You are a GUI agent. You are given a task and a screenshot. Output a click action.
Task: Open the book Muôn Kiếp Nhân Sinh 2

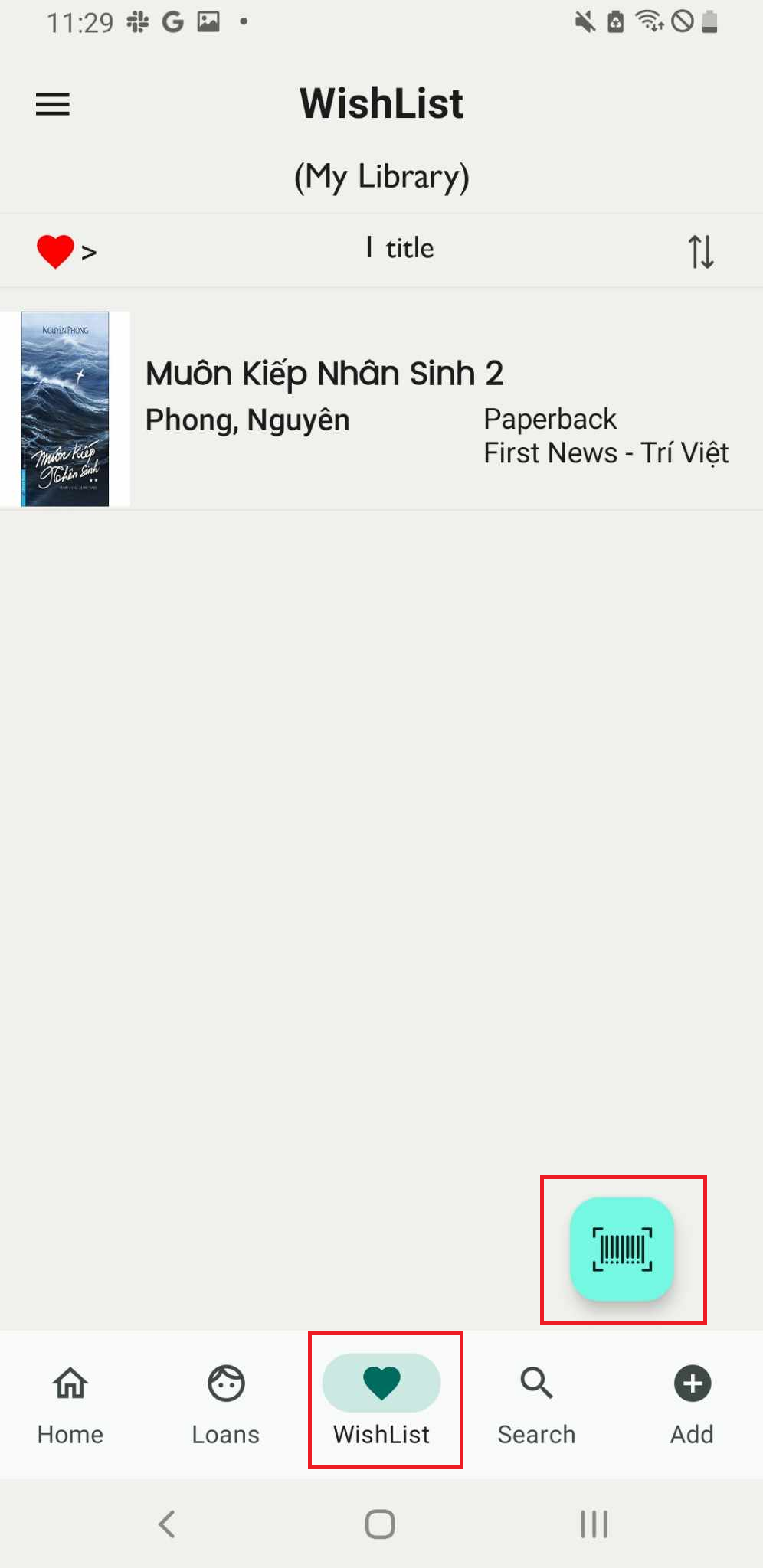click(381, 409)
